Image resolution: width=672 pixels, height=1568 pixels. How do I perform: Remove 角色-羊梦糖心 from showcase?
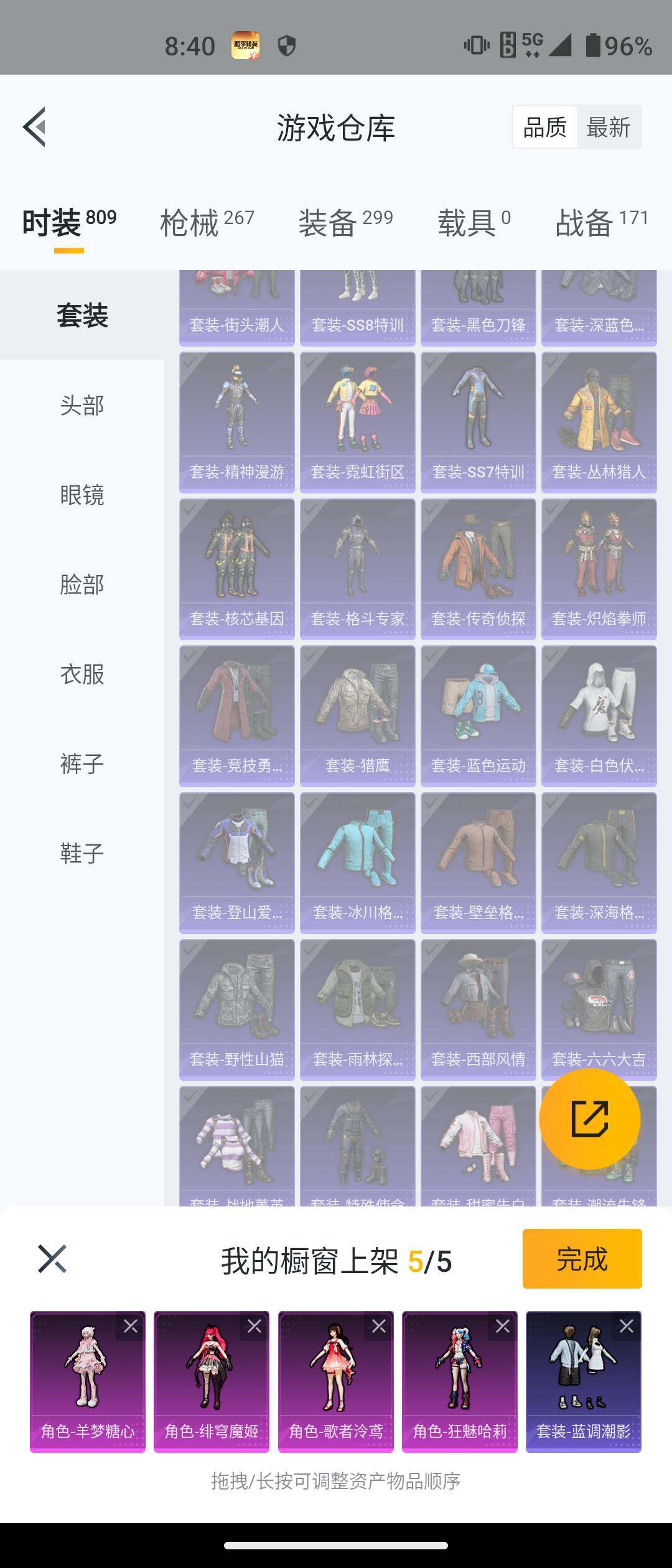(131, 1326)
